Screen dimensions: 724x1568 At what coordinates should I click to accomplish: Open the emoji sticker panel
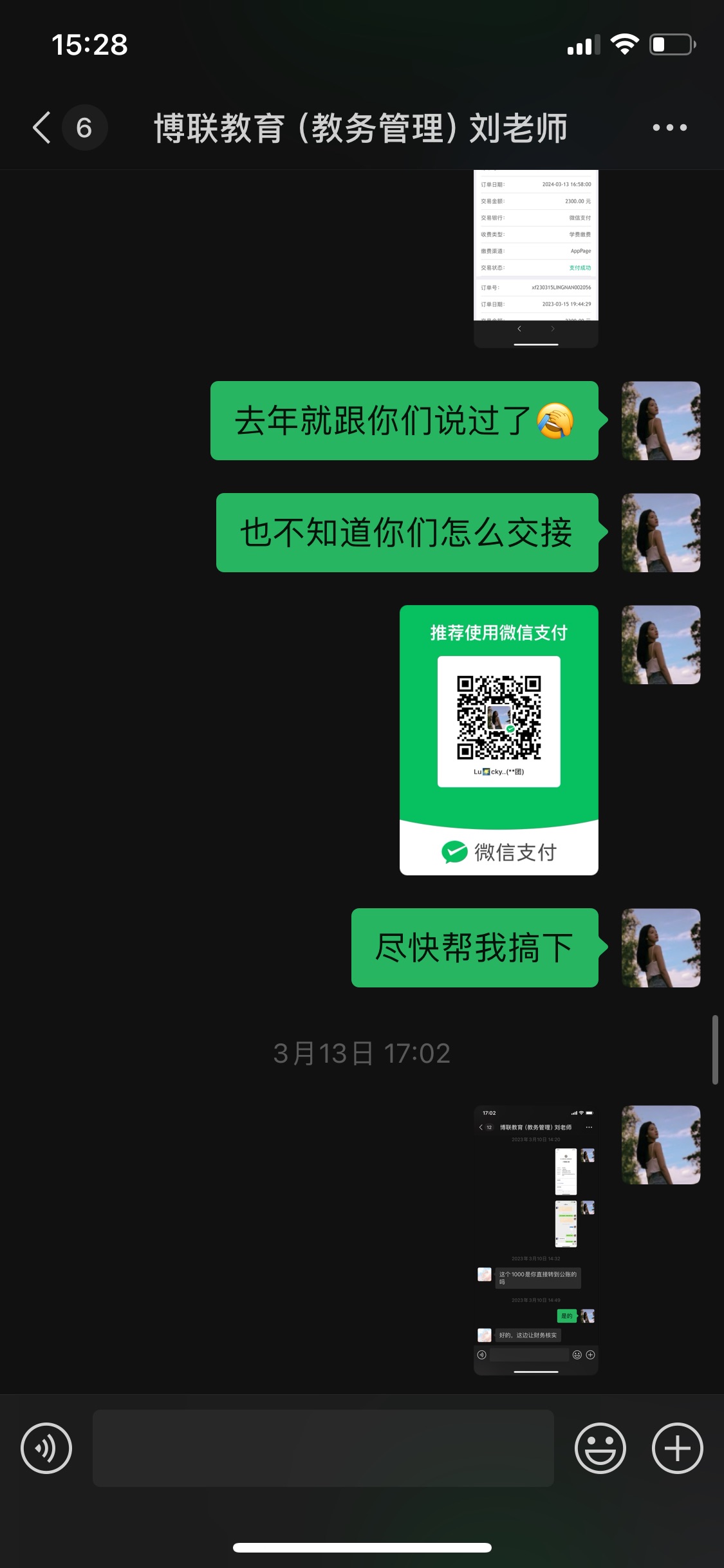[600, 1448]
